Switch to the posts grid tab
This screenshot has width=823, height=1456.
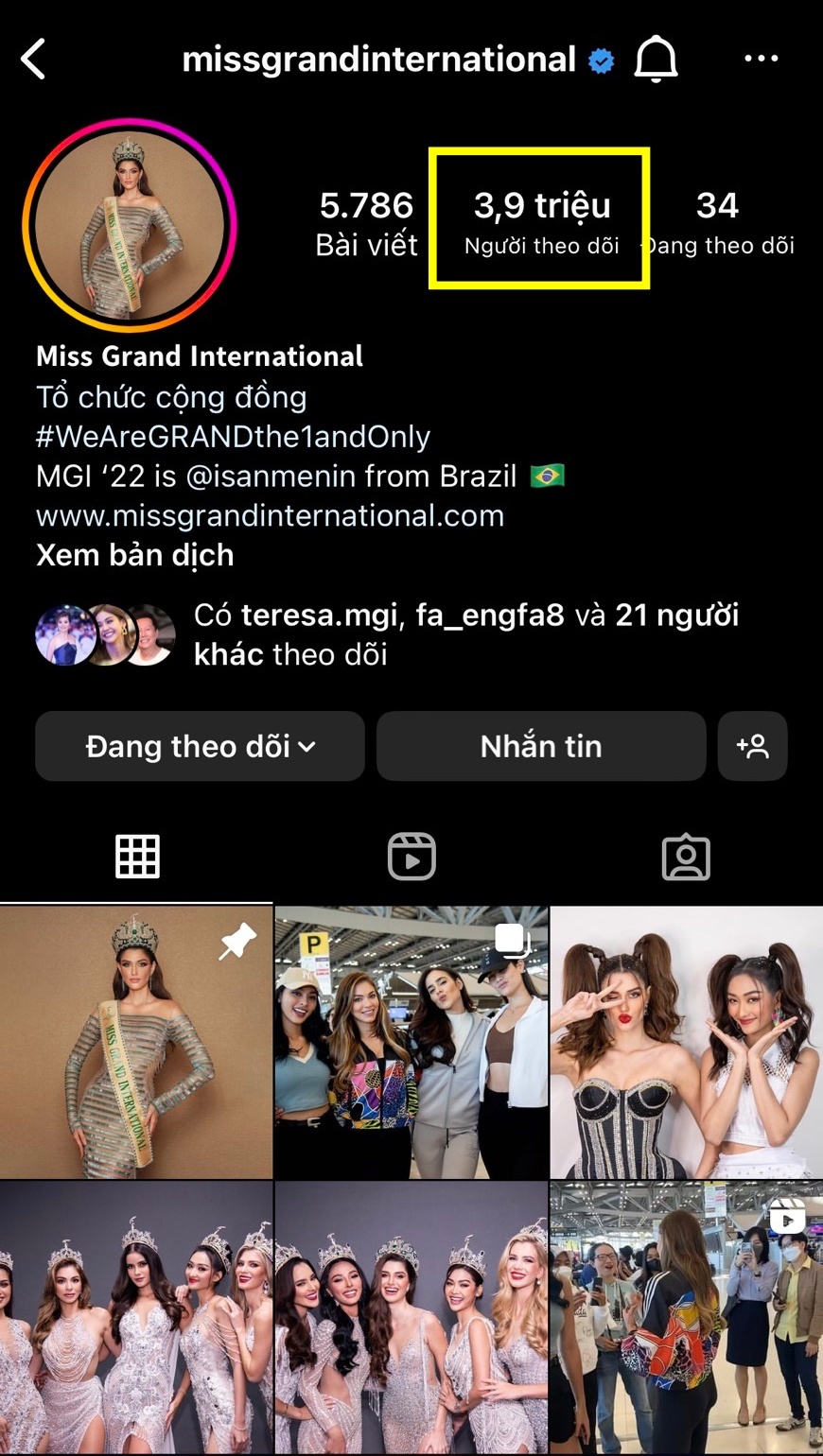pyautogui.click(x=137, y=857)
